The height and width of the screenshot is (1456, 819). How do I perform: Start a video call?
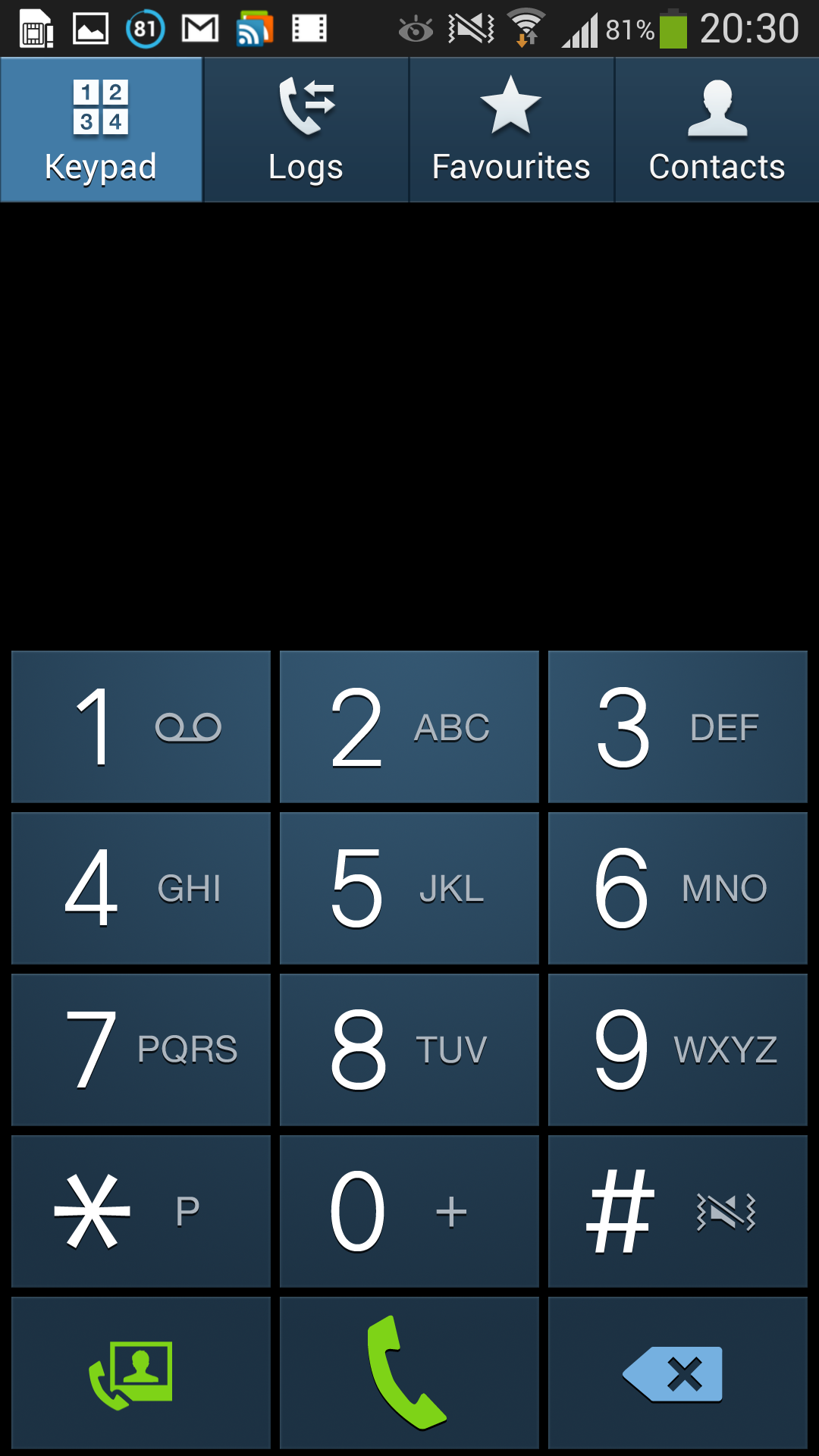click(x=141, y=1373)
